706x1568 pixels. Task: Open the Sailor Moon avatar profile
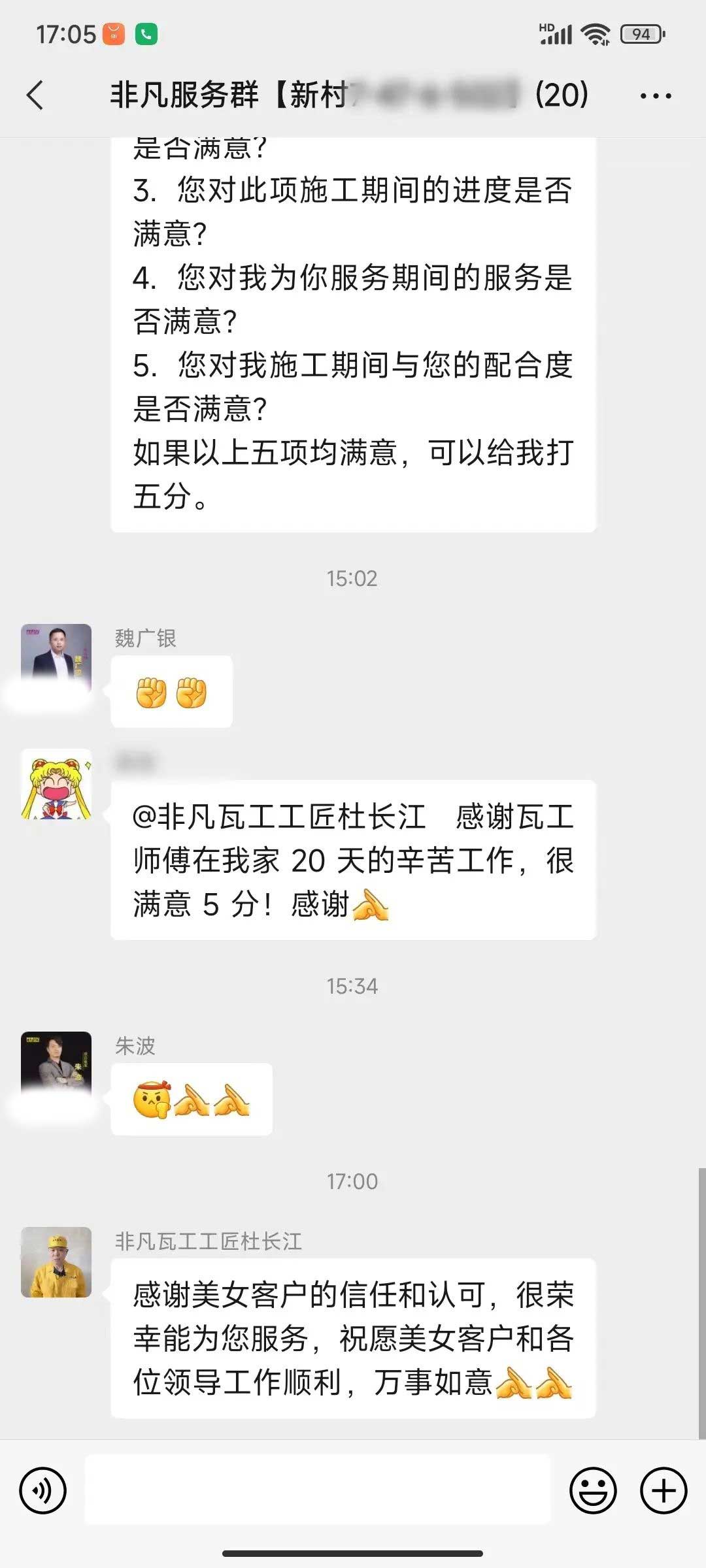point(56,784)
